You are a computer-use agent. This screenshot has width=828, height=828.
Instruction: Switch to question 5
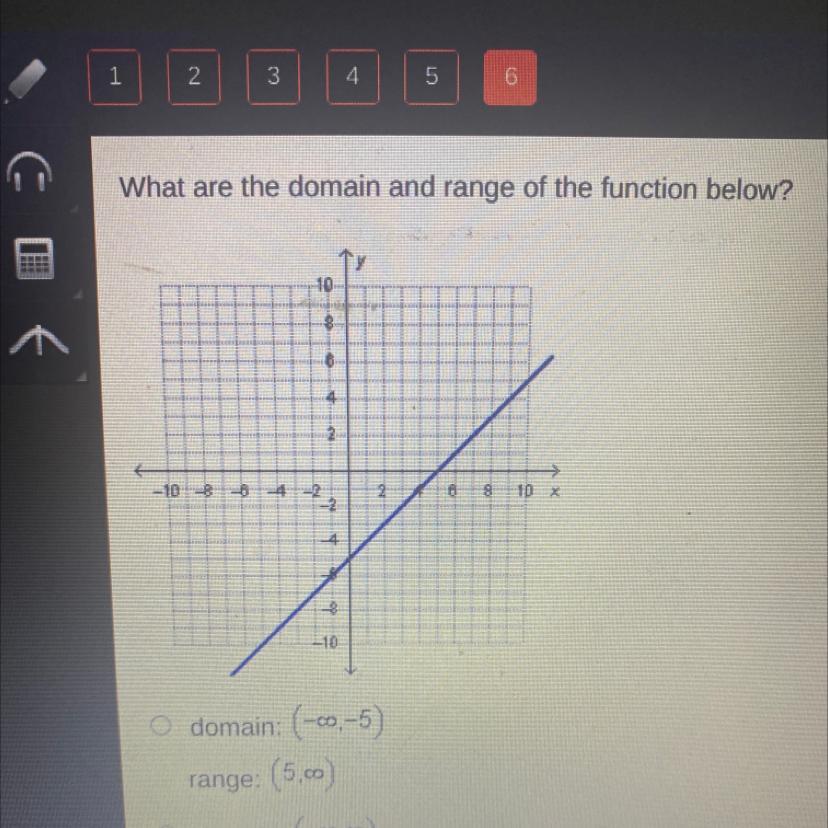[x=430, y=78]
